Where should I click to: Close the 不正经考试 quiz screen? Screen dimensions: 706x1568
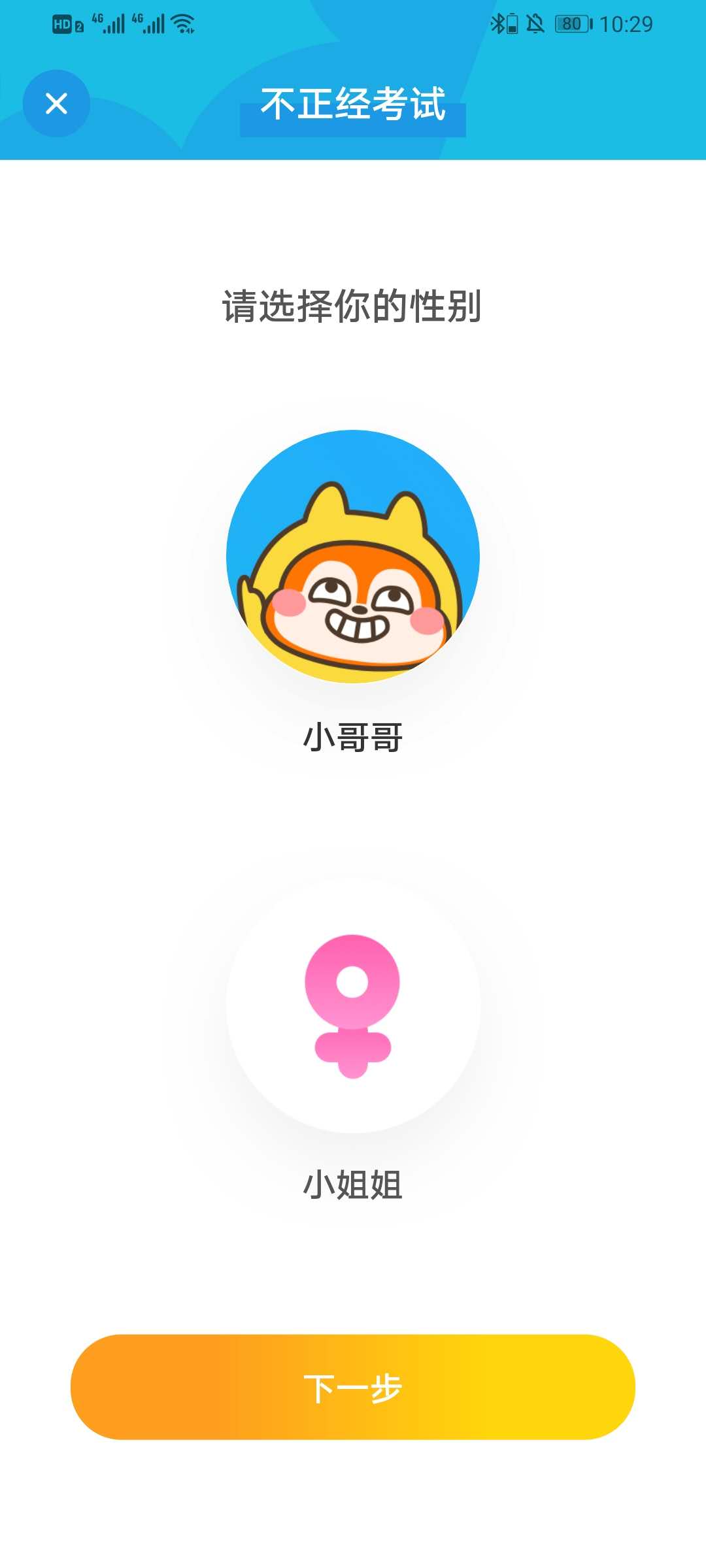[56, 103]
